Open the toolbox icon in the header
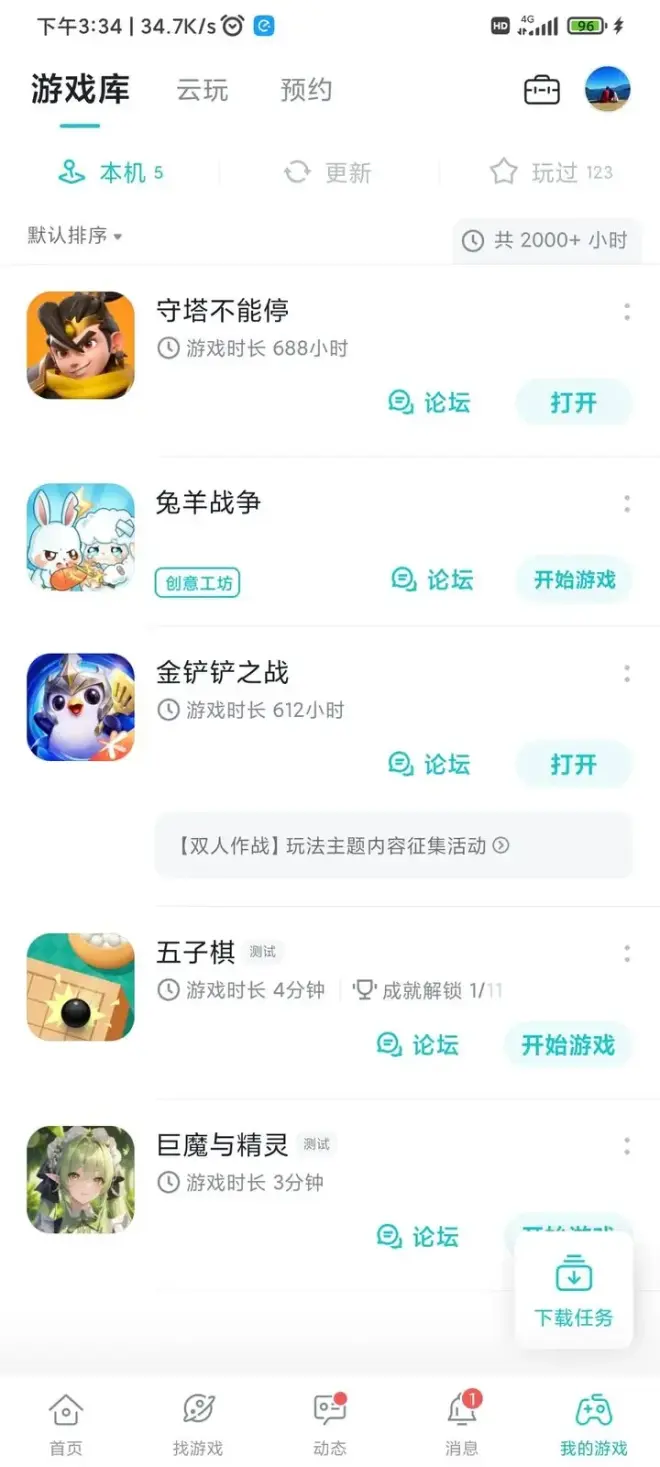The height and width of the screenshot is (1467, 660). click(x=542, y=90)
